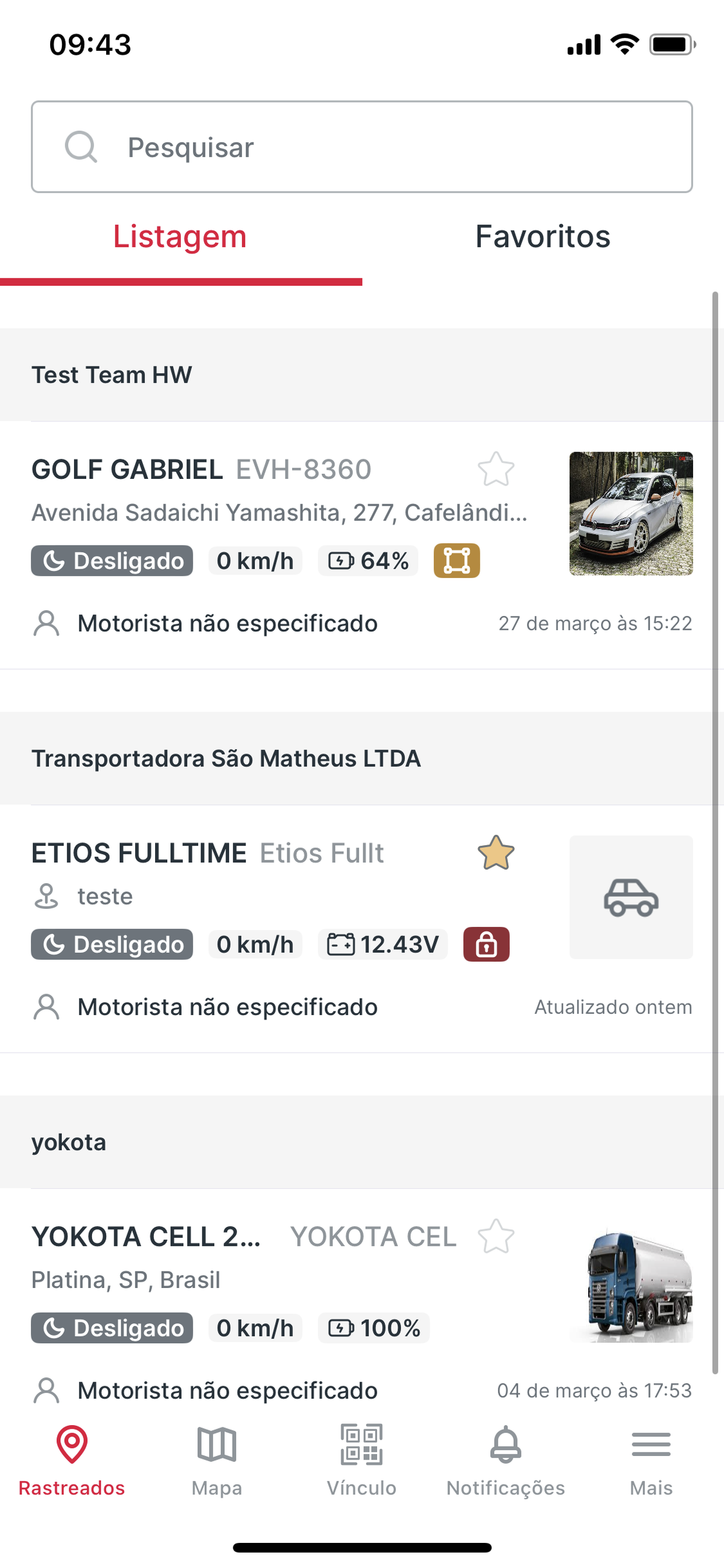Viewport: 724px width, 1568px height.
Task: Switch to the Favoritos tab
Action: (543, 236)
